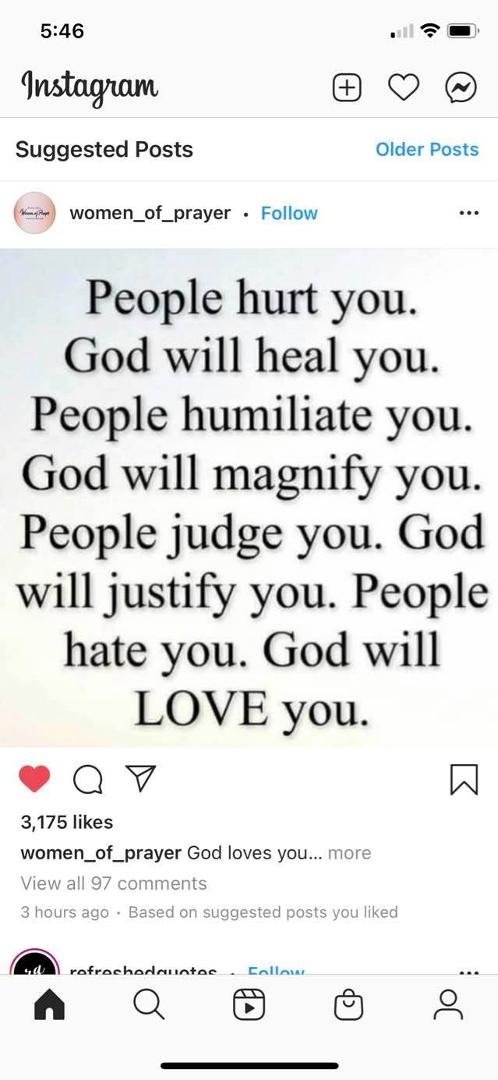This screenshot has width=498, height=1080.
Task: Open options menu for women_of_prayer post
Action: (x=468, y=214)
